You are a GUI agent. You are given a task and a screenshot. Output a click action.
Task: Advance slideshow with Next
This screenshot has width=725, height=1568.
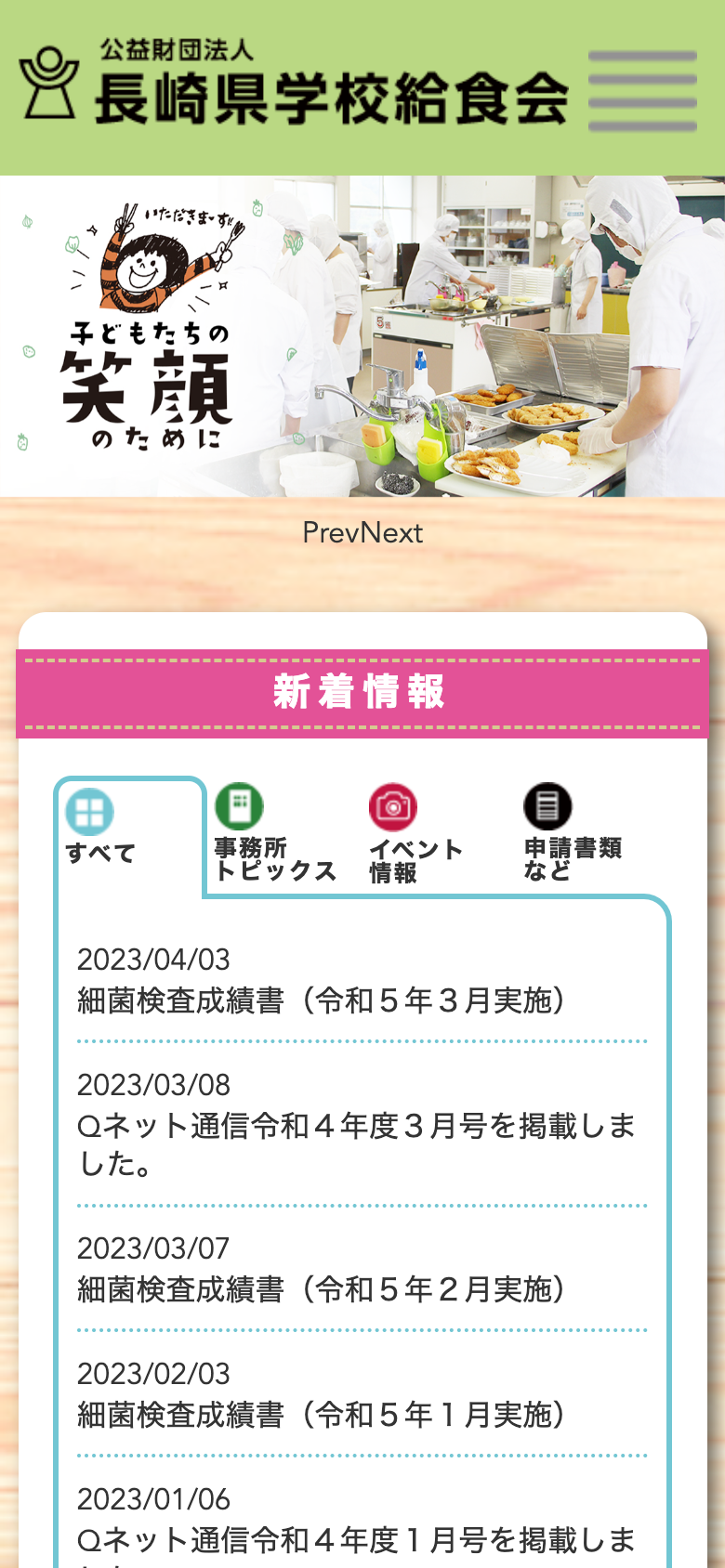[x=392, y=533]
